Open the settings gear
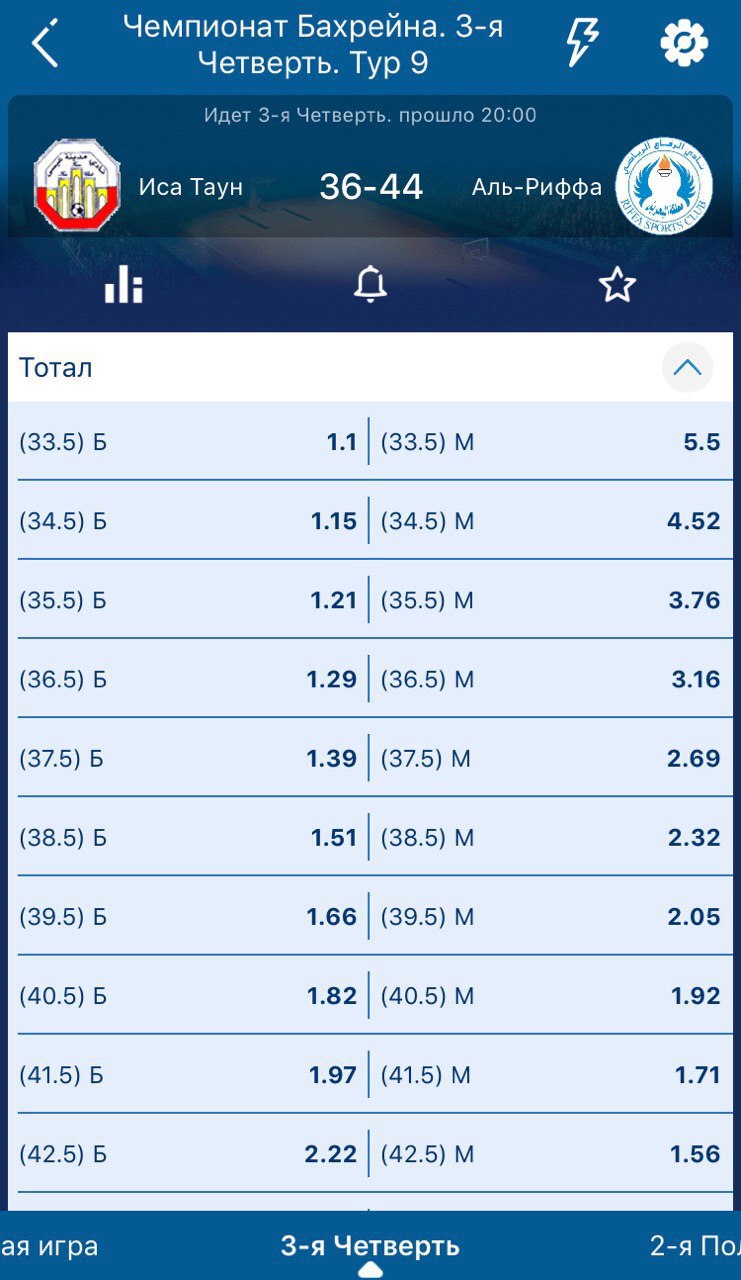Viewport: 741px width, 1280px height. [684, 43]
